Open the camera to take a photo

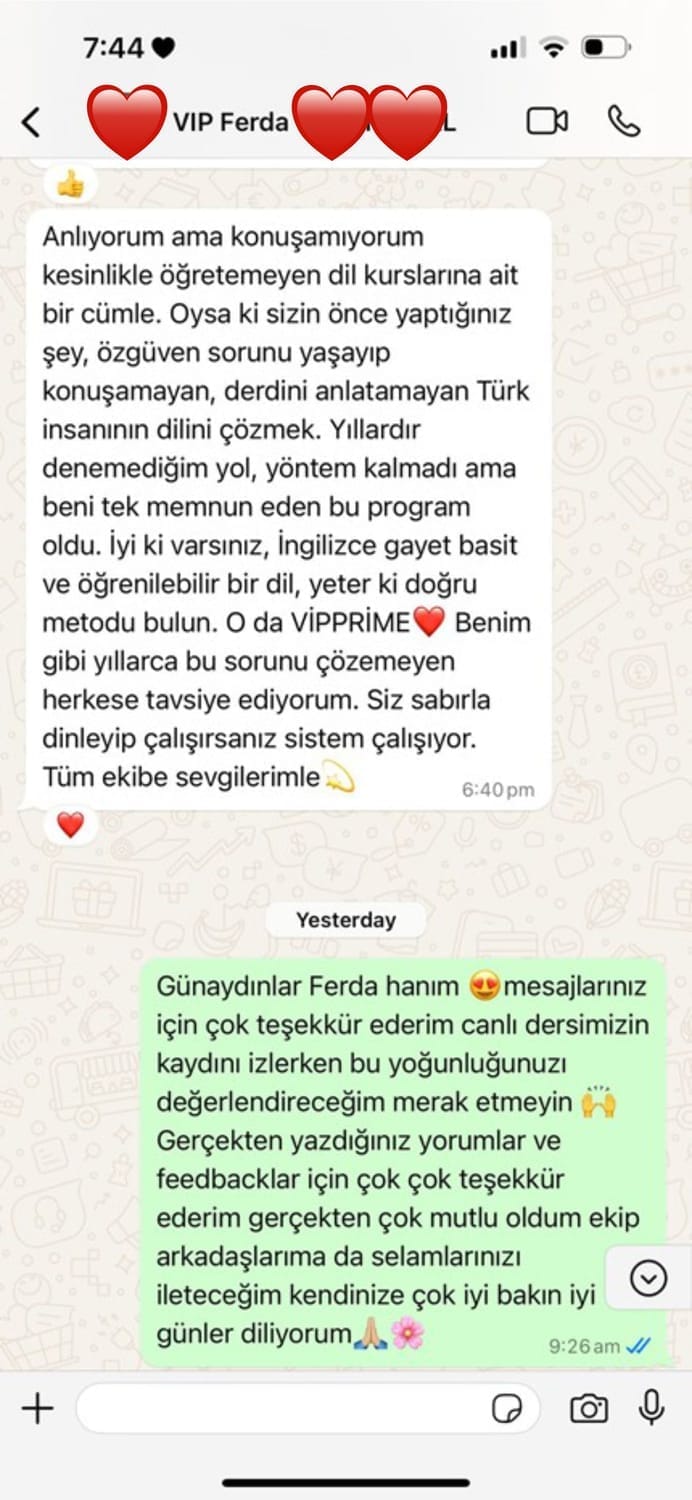pos(589,1409)
